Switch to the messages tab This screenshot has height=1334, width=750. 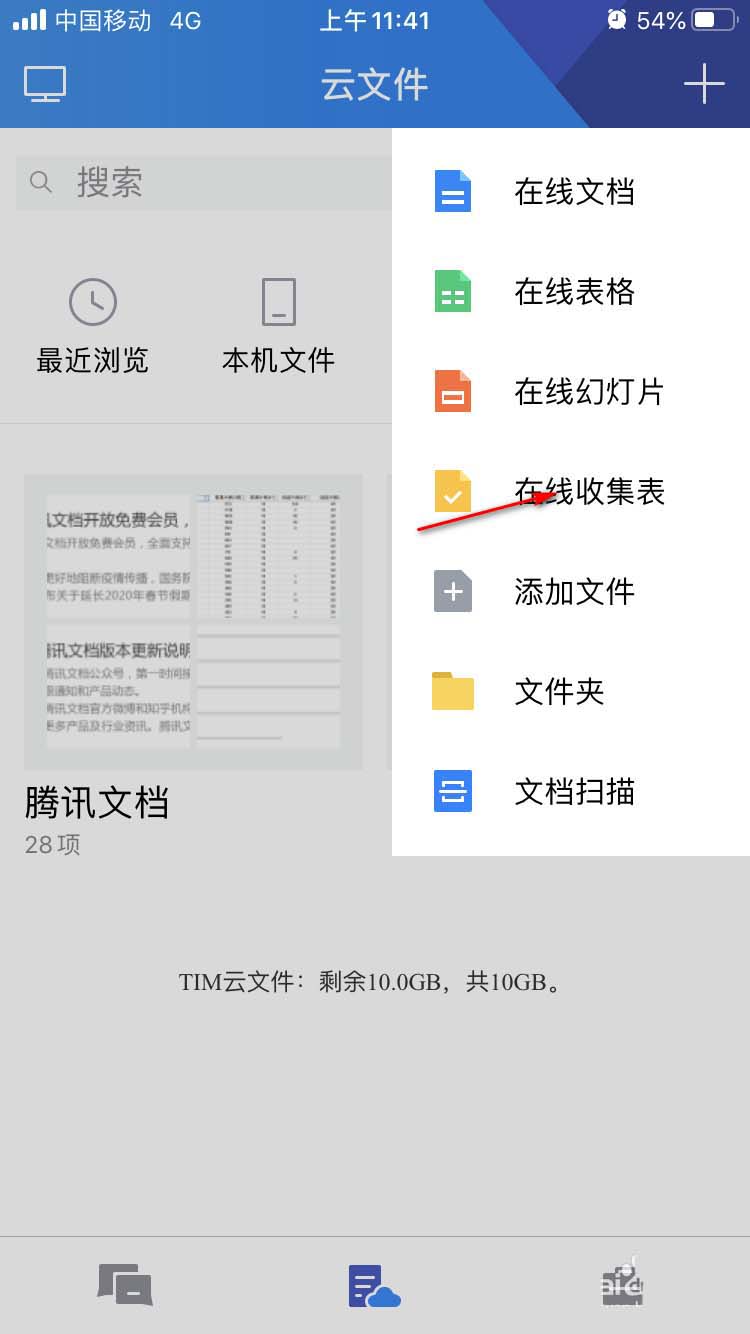(125, 1285)
